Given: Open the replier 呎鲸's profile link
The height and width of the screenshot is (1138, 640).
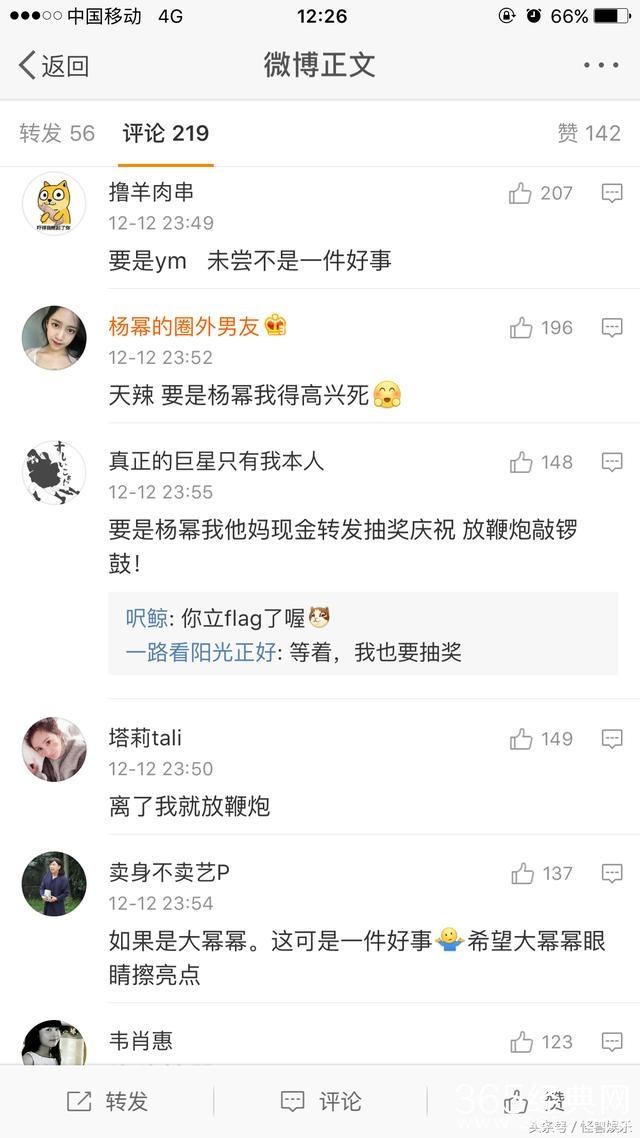Looking at the screenshot, I should [x=148, y=618].
